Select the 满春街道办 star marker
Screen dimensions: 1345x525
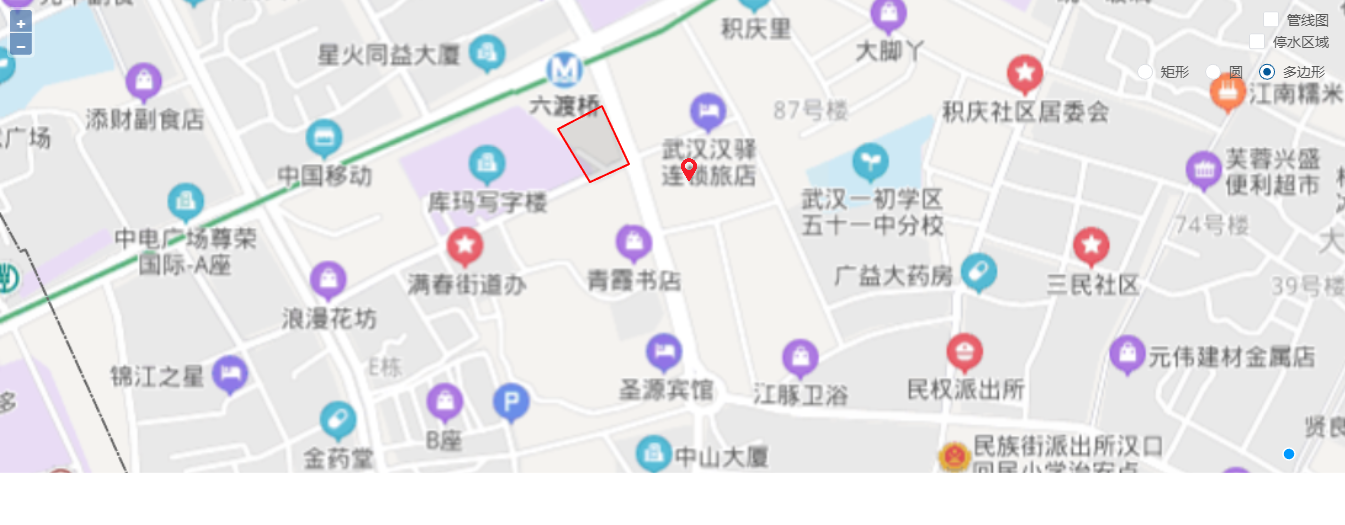click(x=464, y=246)
